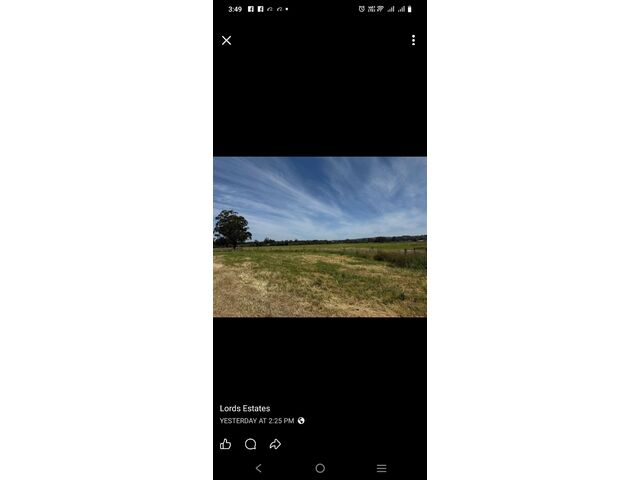Like the Lords Estates photo
This screenshot has height=480, width=640.
pos(226,444)
